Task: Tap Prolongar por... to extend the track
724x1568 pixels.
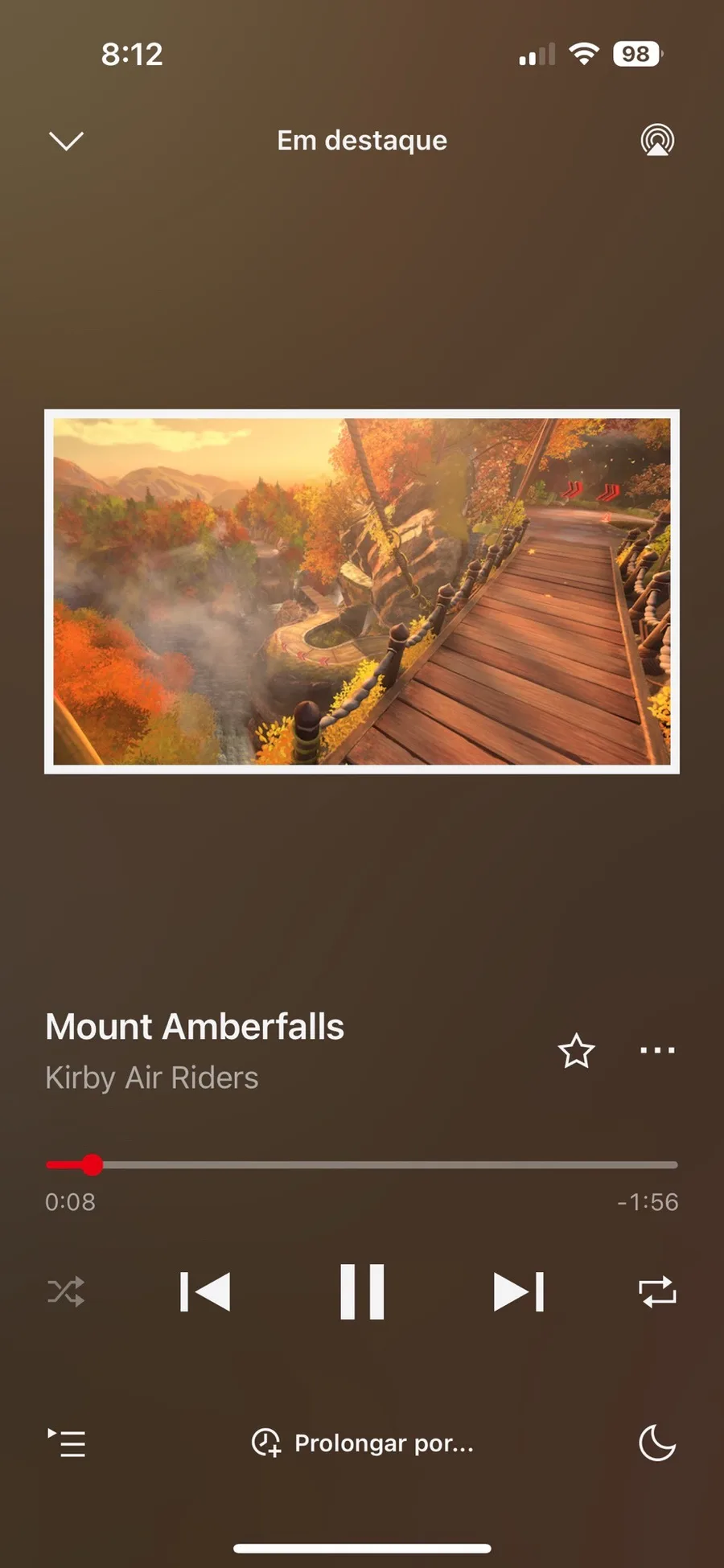Action: click(x=363, y=1443)
